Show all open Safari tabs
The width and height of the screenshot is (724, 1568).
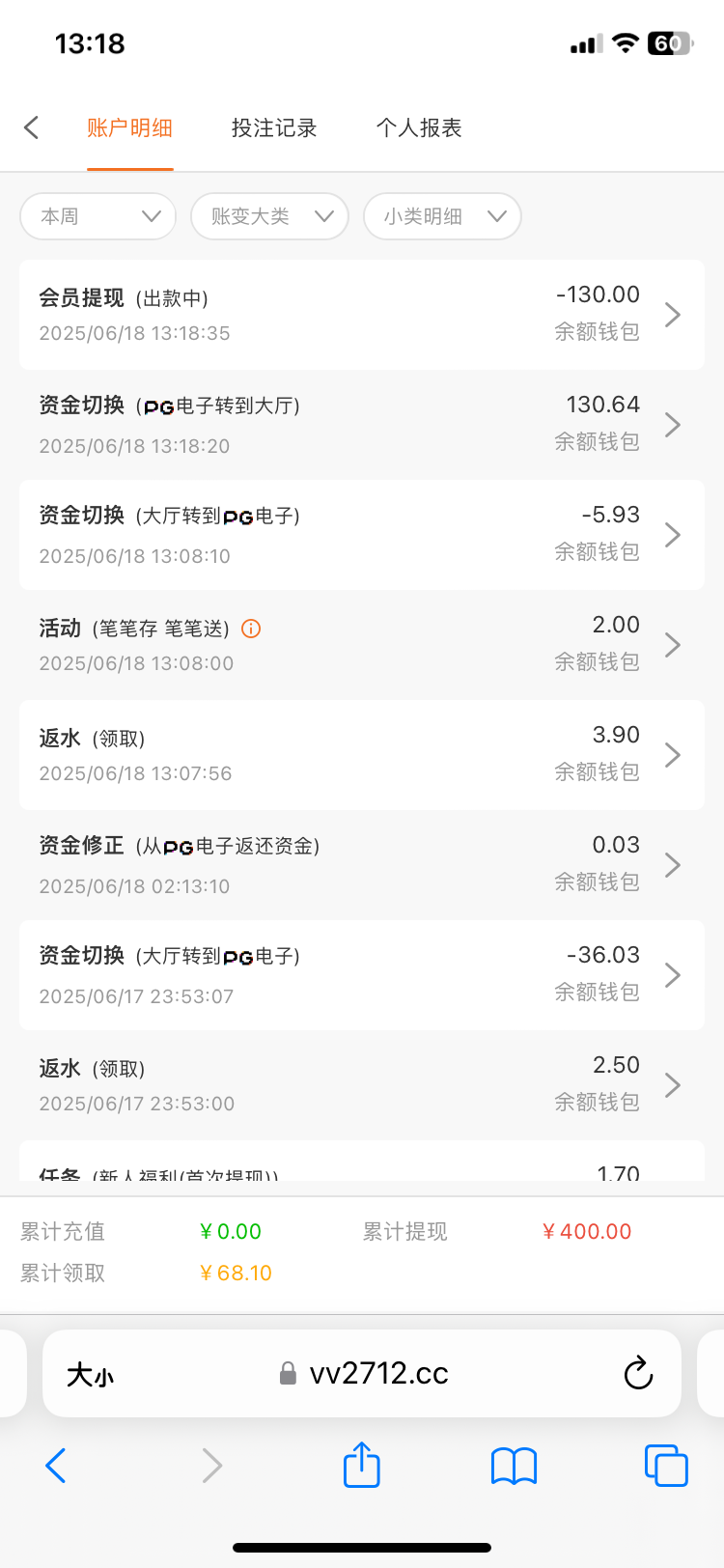665,1465
